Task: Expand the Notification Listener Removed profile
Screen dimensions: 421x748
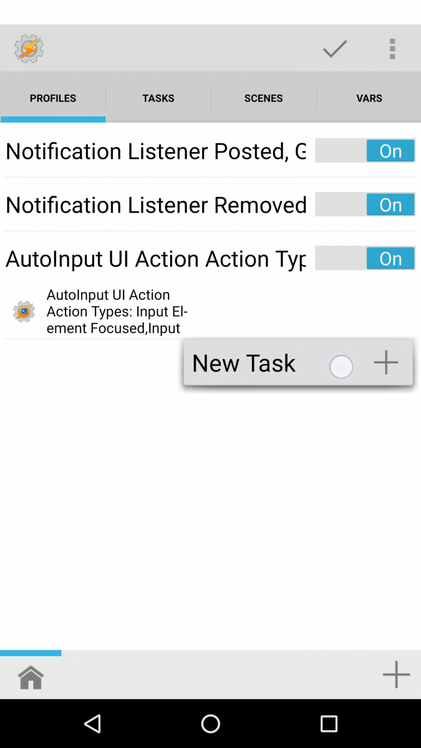Action: pos(156,205)
